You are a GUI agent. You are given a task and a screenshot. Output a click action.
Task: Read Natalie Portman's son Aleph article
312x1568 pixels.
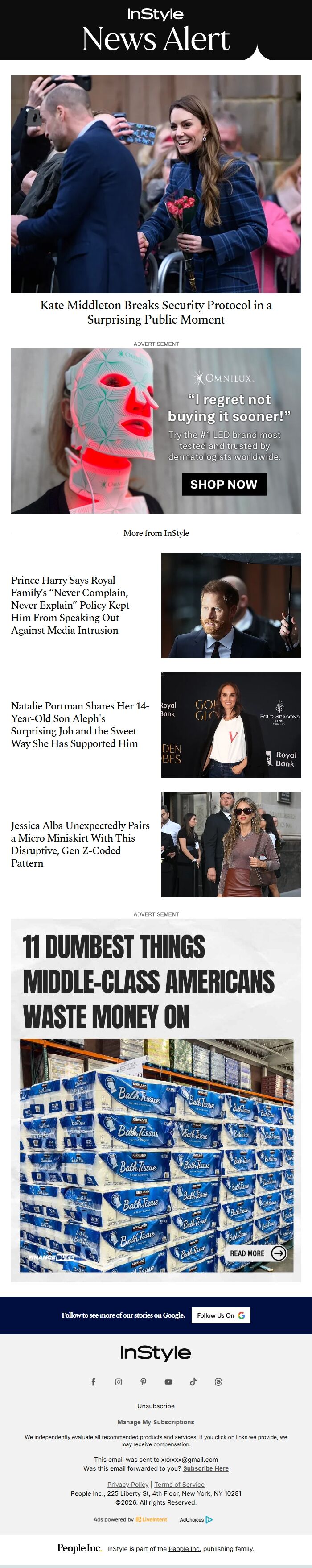tap(79, 724)
